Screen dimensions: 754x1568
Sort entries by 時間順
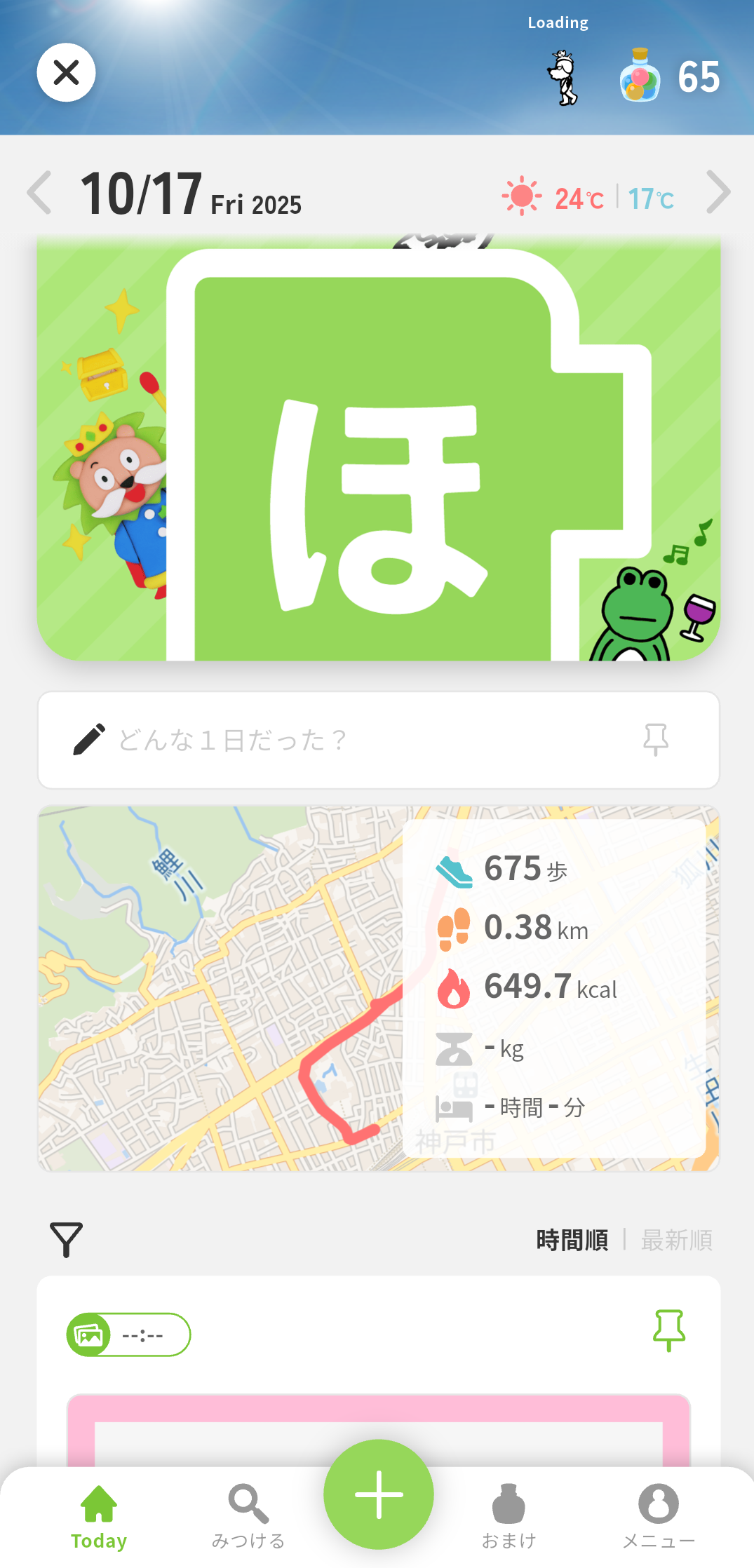pos(572,1240)
